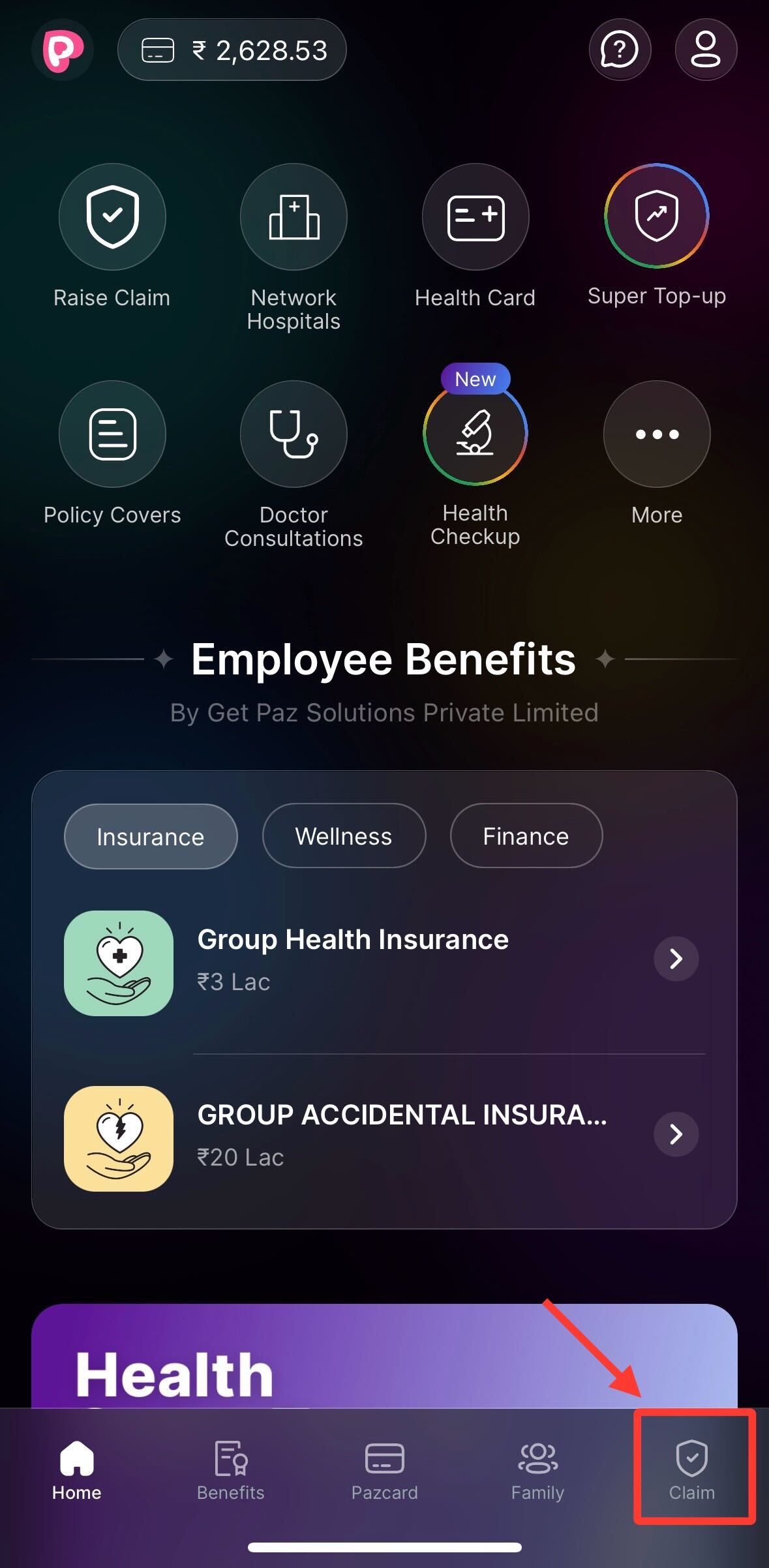Switch to the Wellness chip
Image resolution: width=769 pixels, height=1568 pixels.
[344, 836]
